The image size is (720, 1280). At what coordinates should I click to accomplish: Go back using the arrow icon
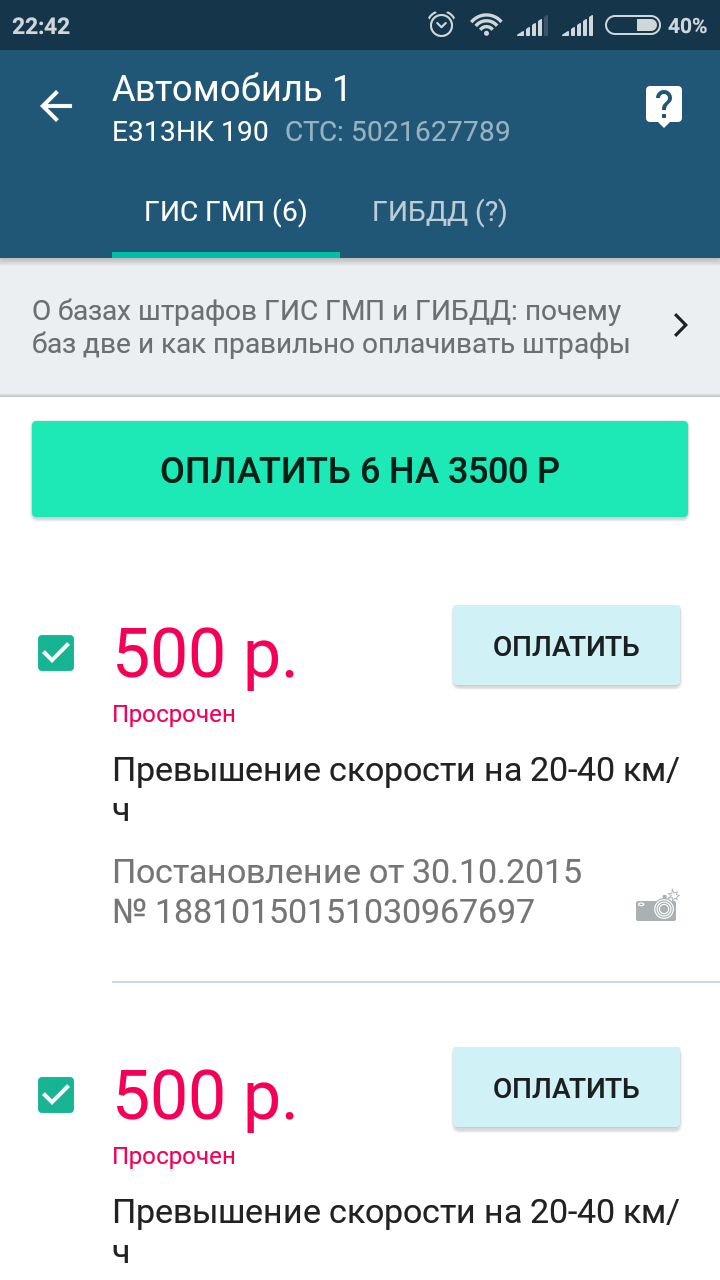coord(56,107)
